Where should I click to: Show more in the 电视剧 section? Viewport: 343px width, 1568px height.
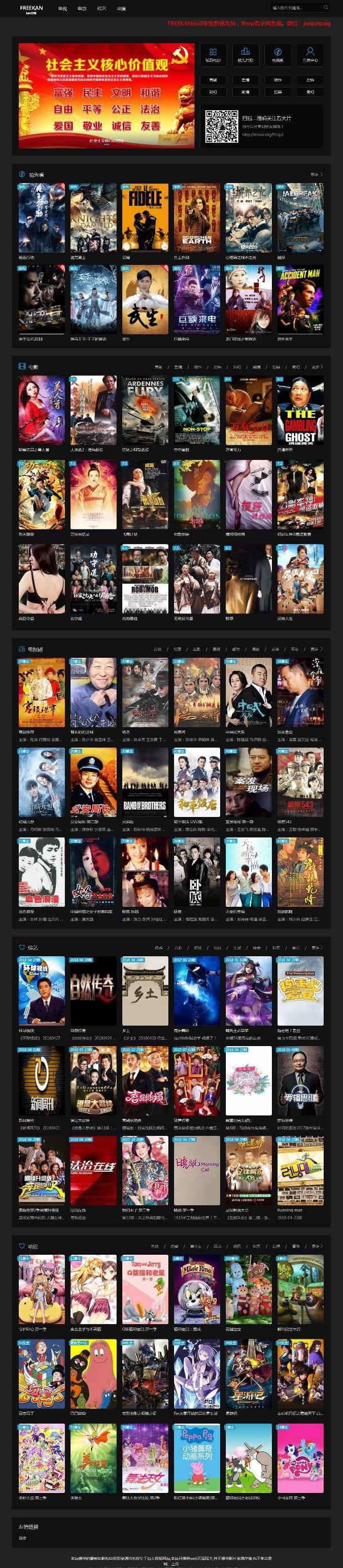point(317,649)
